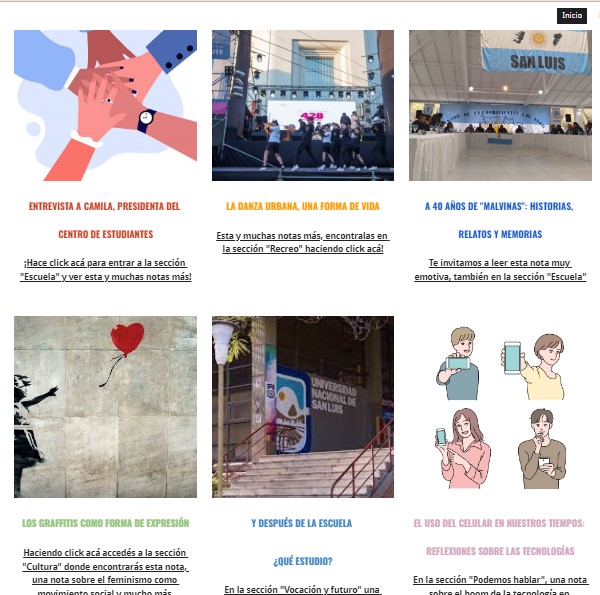Open the Universidad Nacional de San Luis photo

302,406
